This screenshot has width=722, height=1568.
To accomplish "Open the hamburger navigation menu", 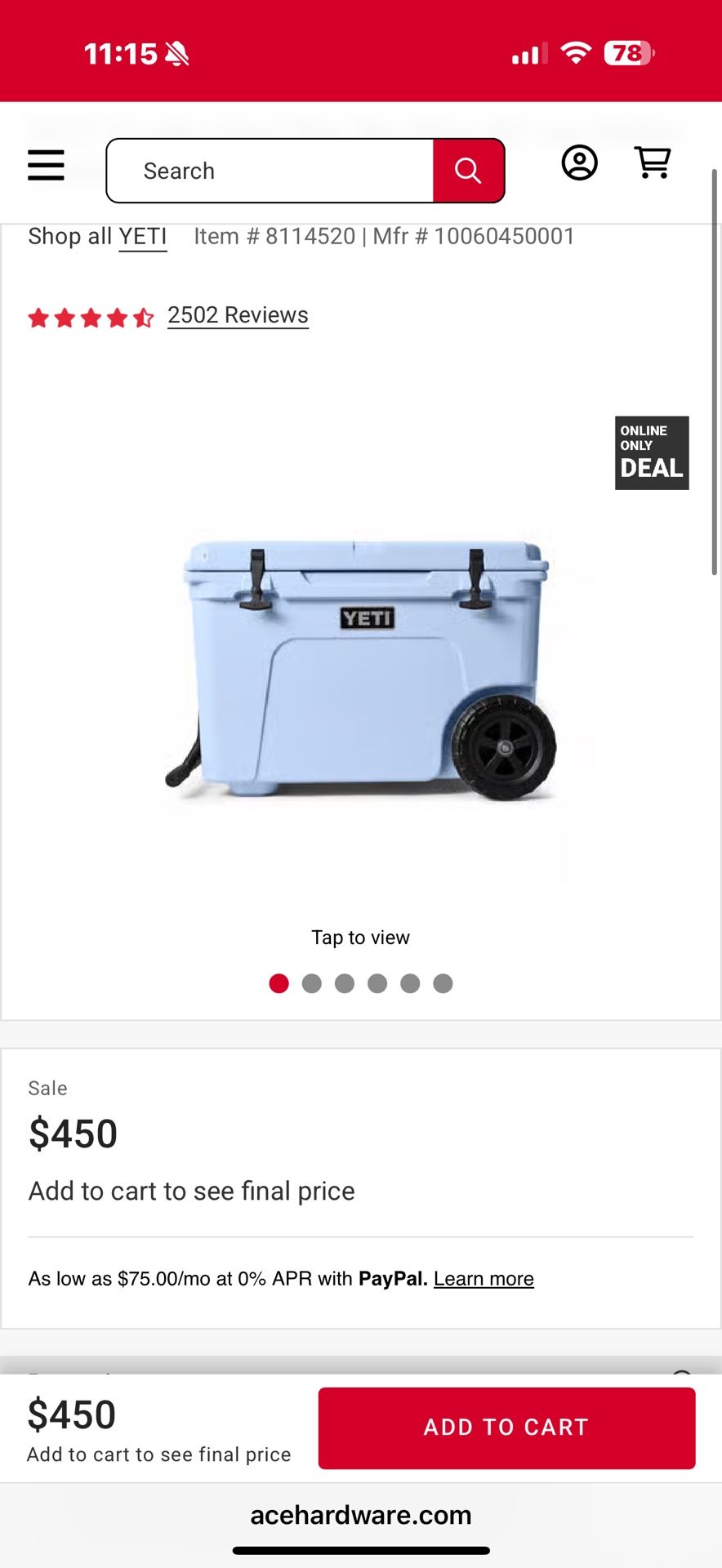I will coord(45,165).
